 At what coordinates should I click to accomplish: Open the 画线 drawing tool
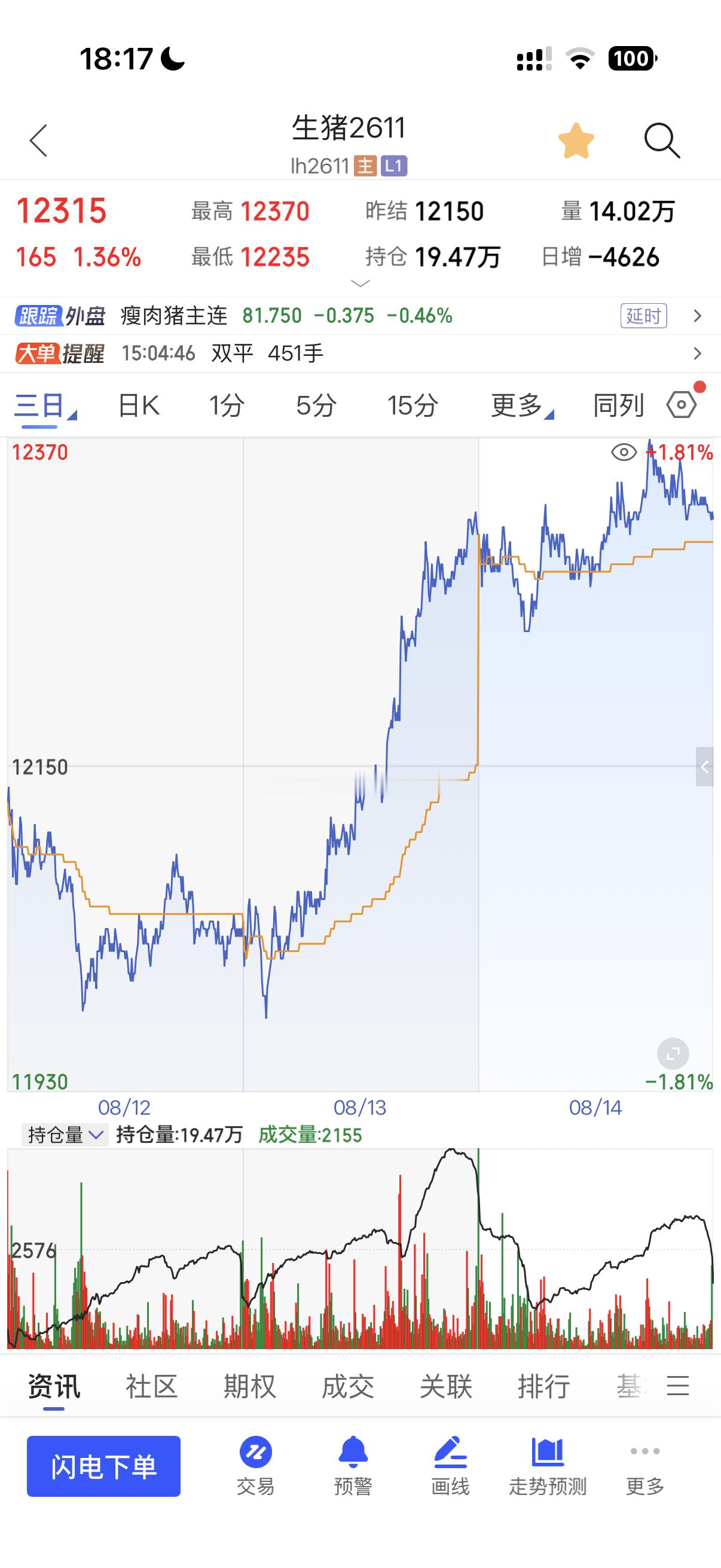pos(450,1466)
